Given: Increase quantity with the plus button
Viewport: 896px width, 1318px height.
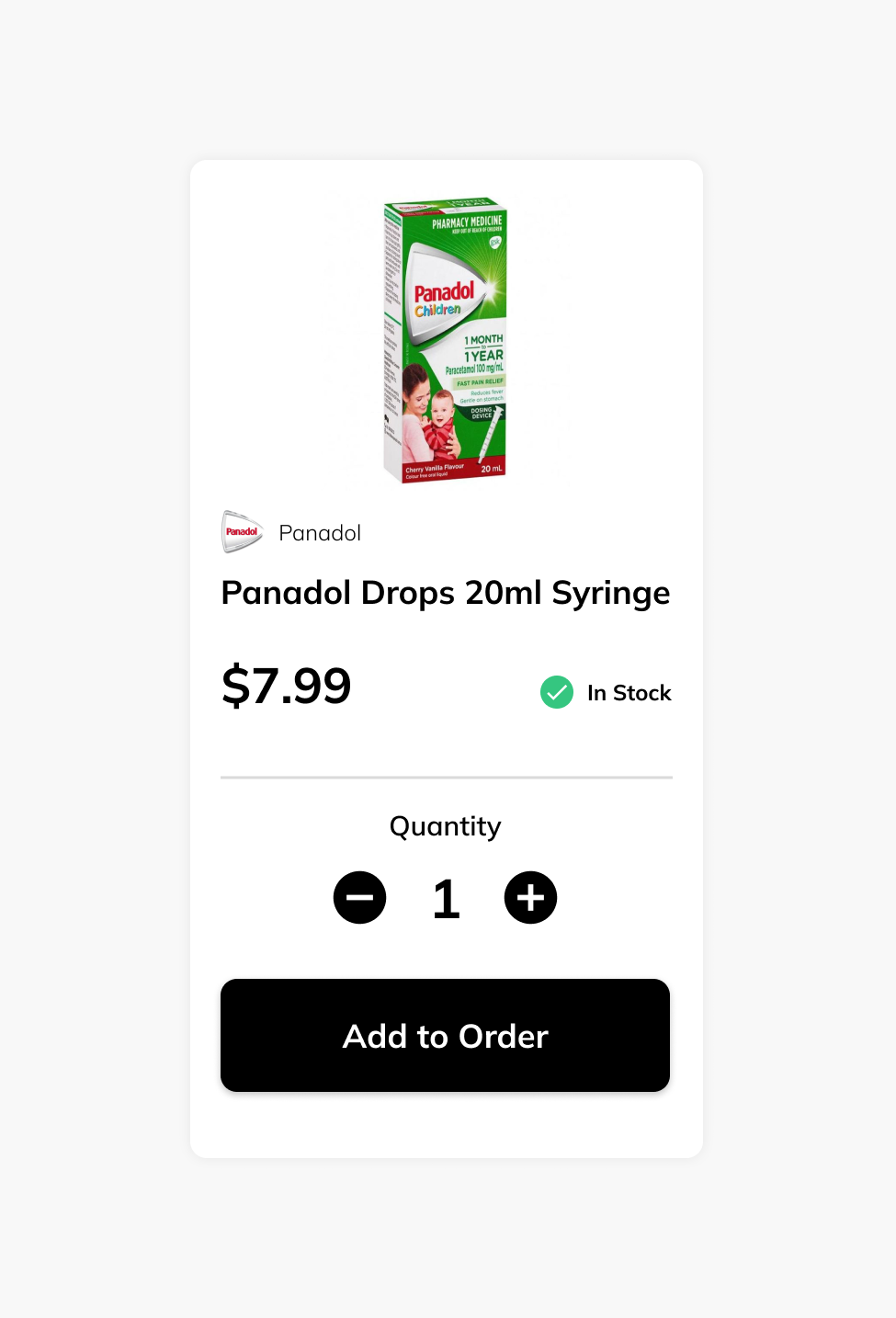Looking at the screenshot, I should [530, 897].
